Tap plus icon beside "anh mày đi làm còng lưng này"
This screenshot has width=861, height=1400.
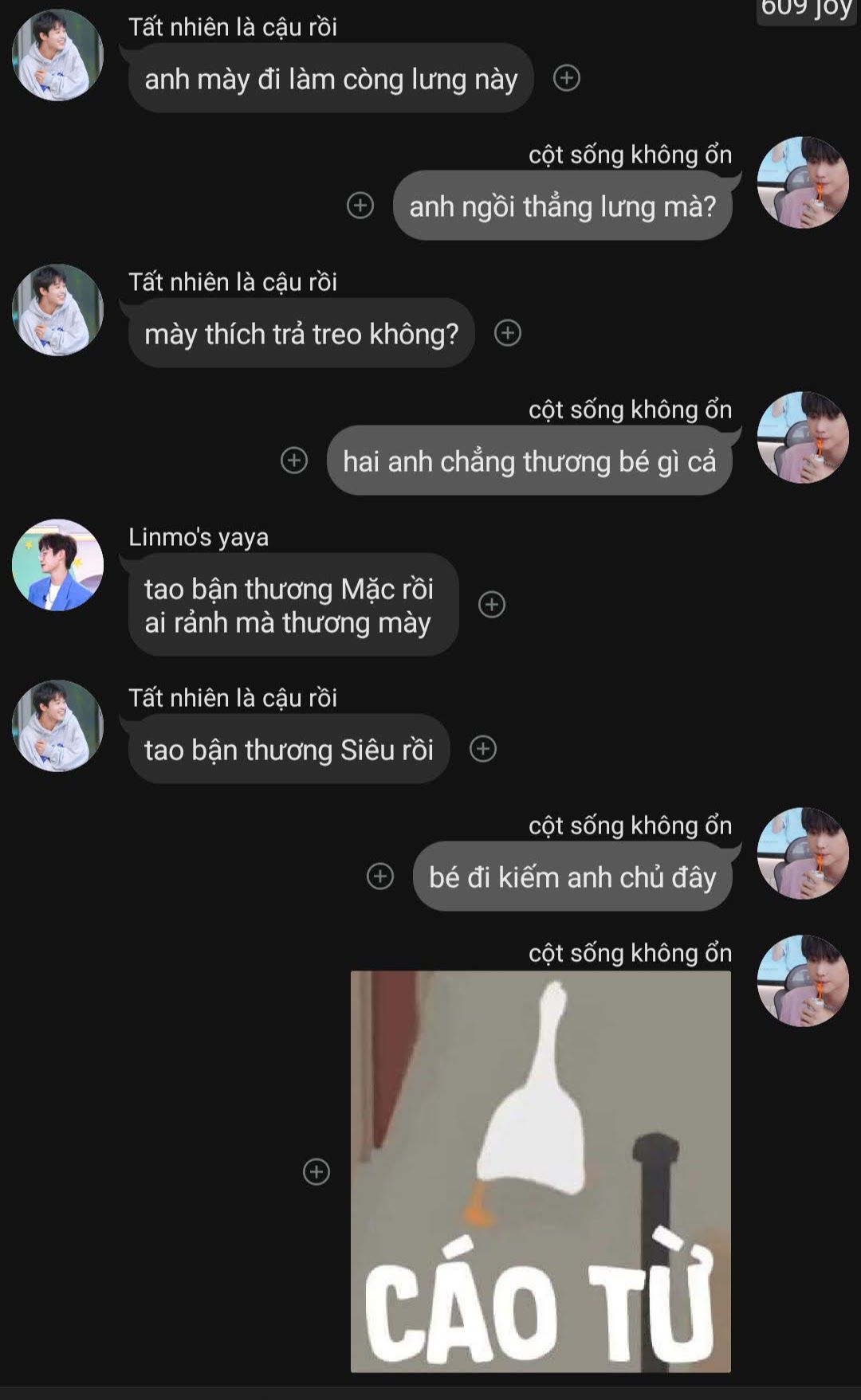(x=567, y=78)
